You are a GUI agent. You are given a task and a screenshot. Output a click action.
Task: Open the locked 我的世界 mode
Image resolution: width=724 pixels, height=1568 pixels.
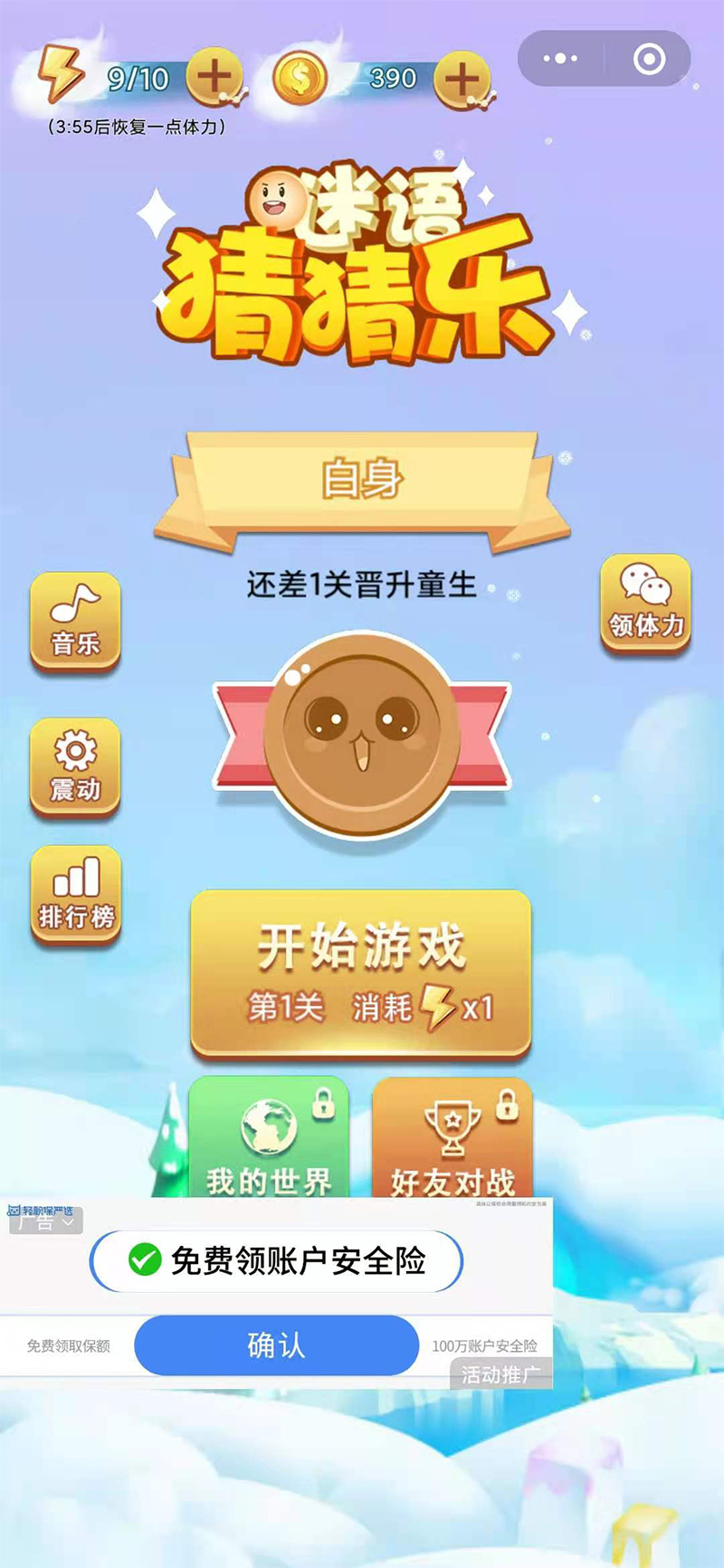(x=269, y=1138)
